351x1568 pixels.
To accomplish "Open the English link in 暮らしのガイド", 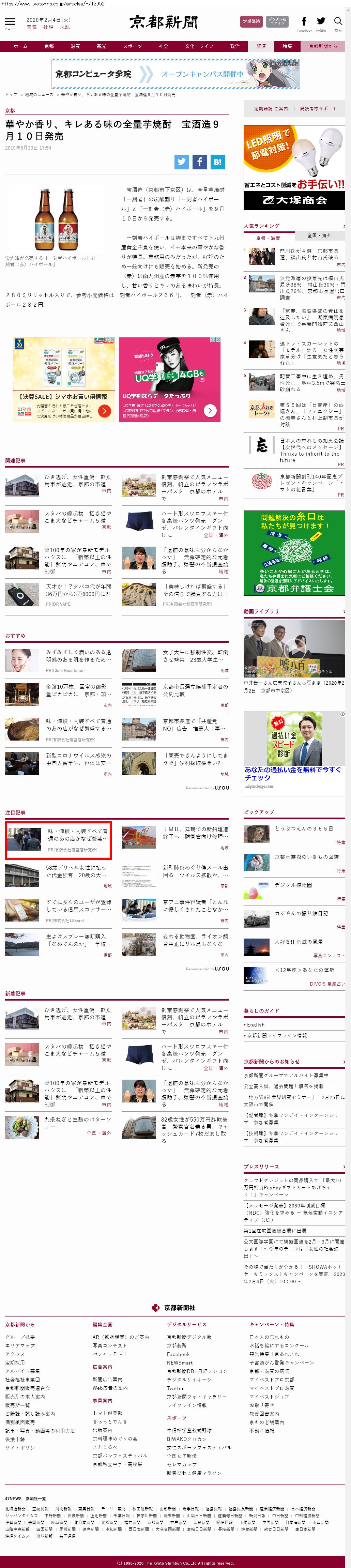I will click(x=256, y=1025).
